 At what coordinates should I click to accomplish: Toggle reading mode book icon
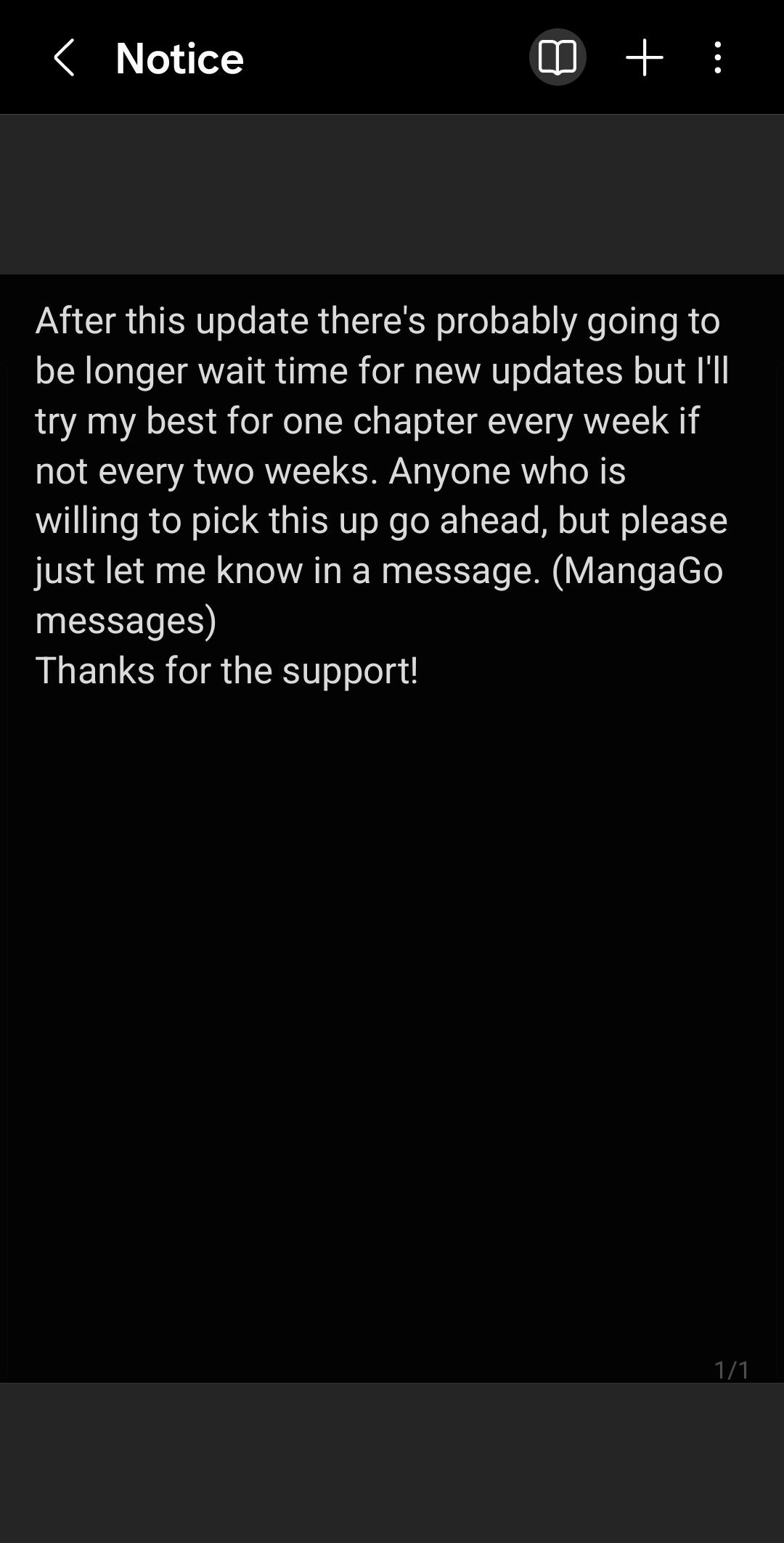pos(558,57)
